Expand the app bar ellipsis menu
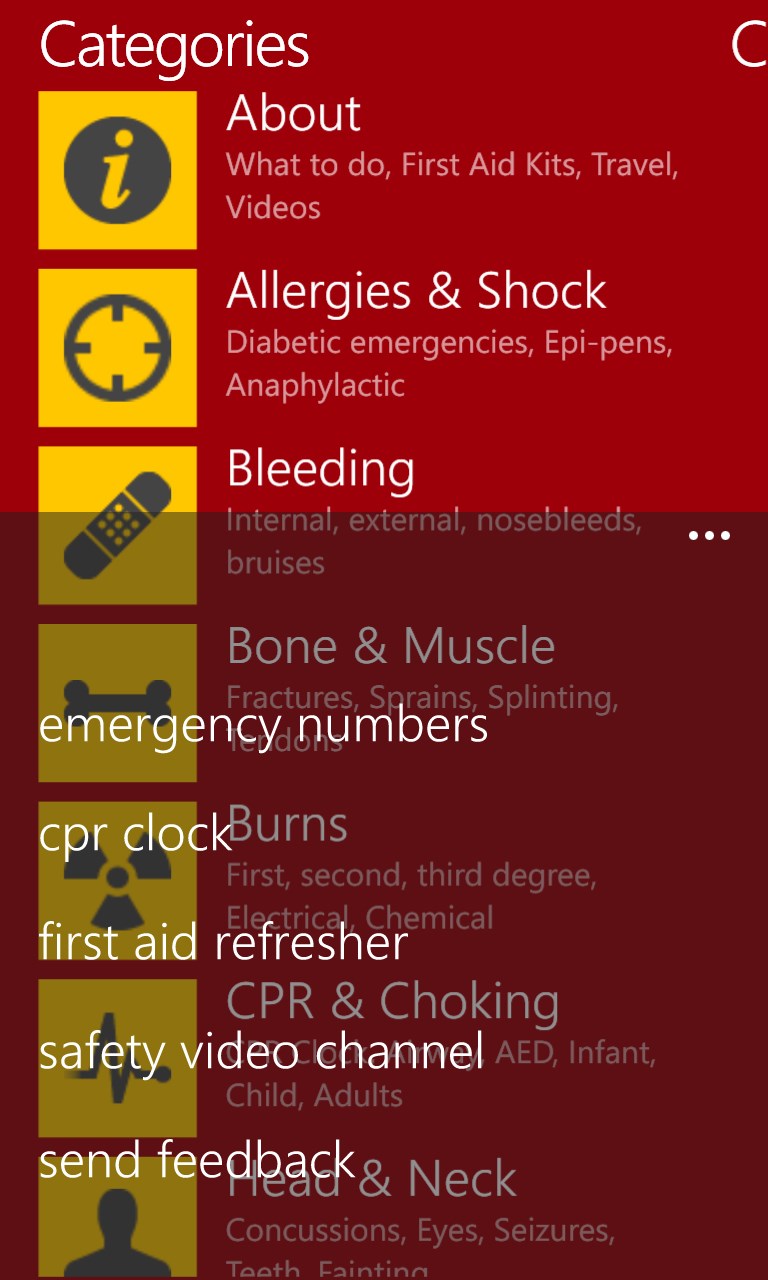 coord(708,535)
